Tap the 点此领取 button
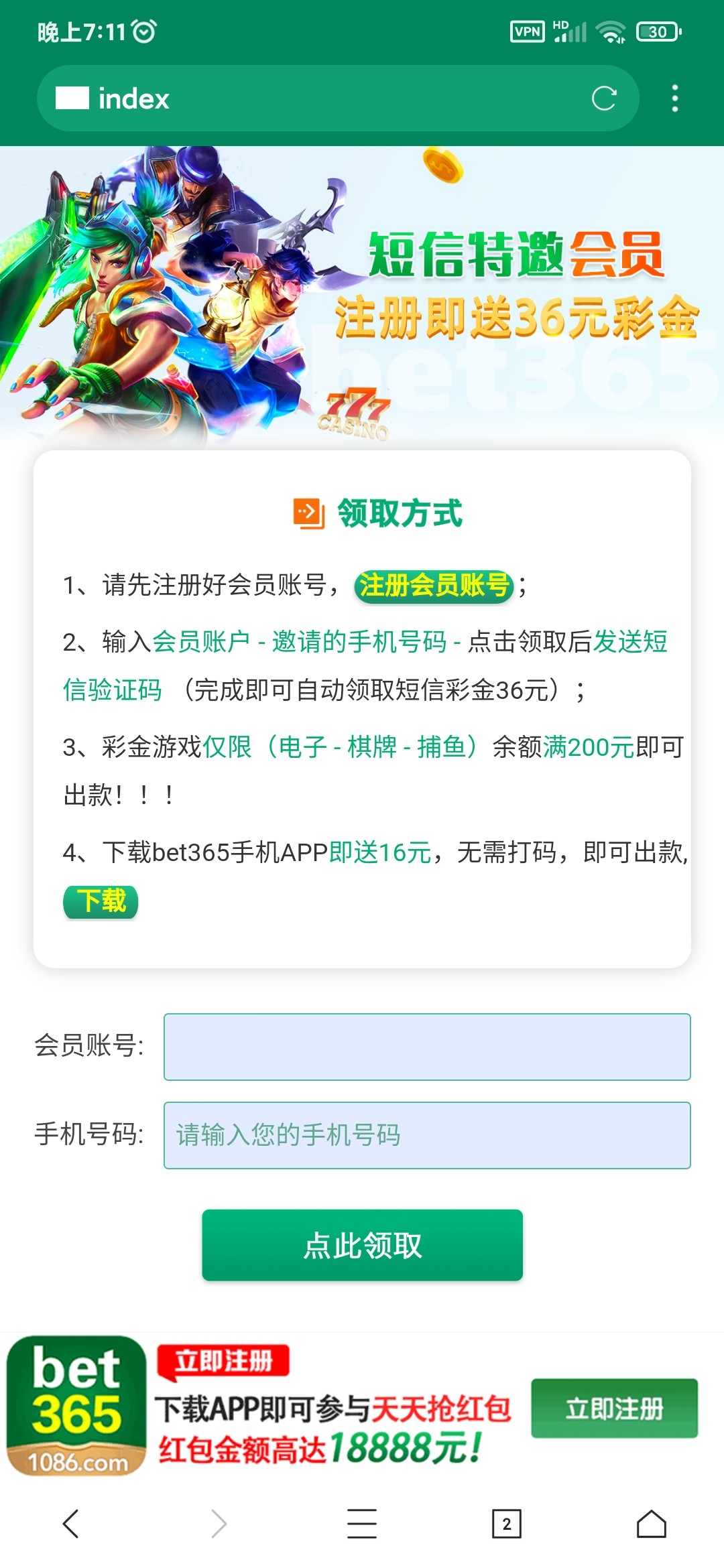The width and height of the screenshot is (724, 1568). pyautogui.click(x=362, y=1245)
